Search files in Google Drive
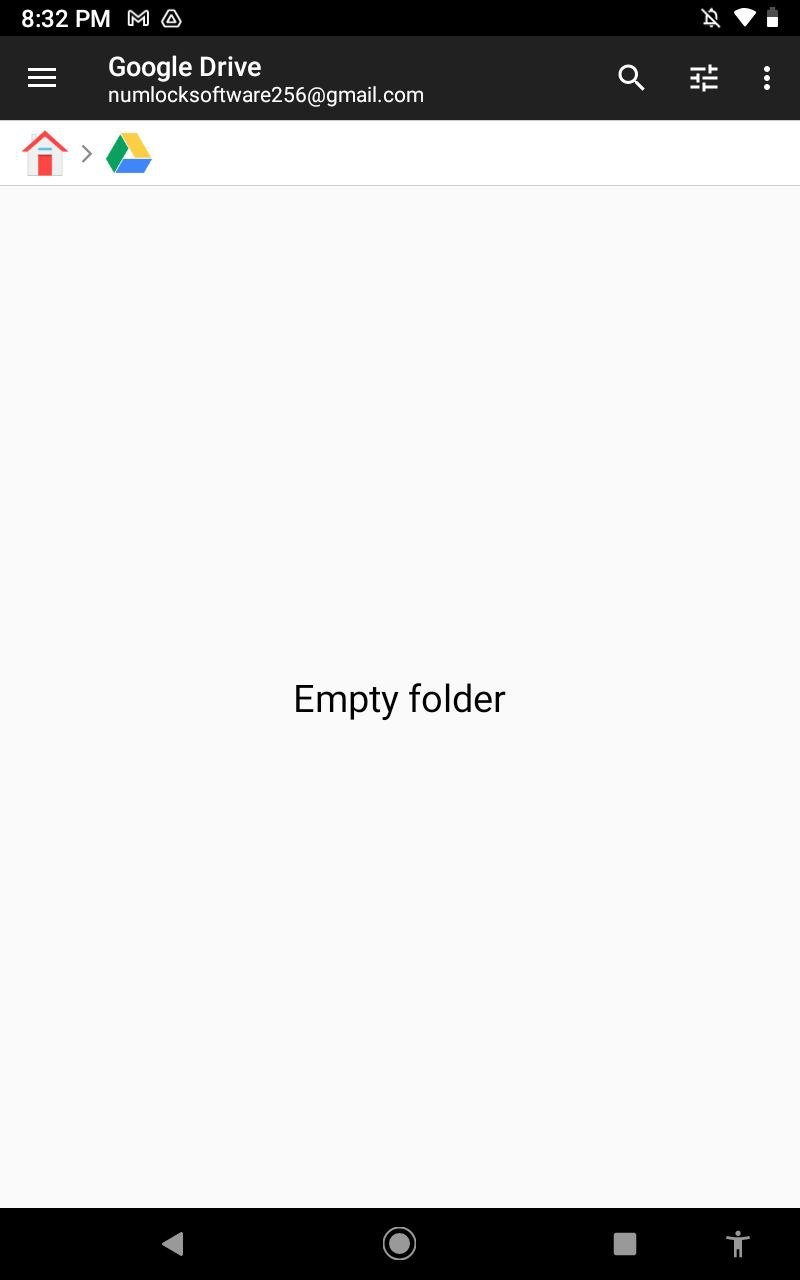 631,78
